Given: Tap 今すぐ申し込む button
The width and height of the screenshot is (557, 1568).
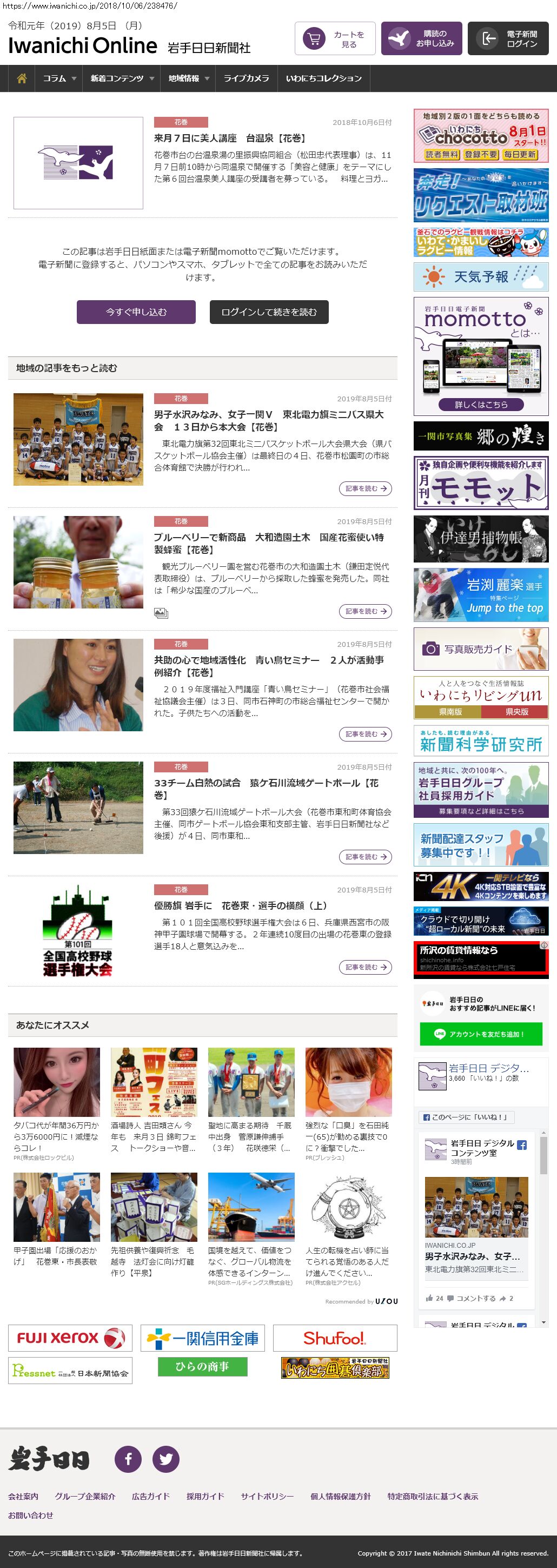Looking at the screenshot, I should click(x=136, y=312).
